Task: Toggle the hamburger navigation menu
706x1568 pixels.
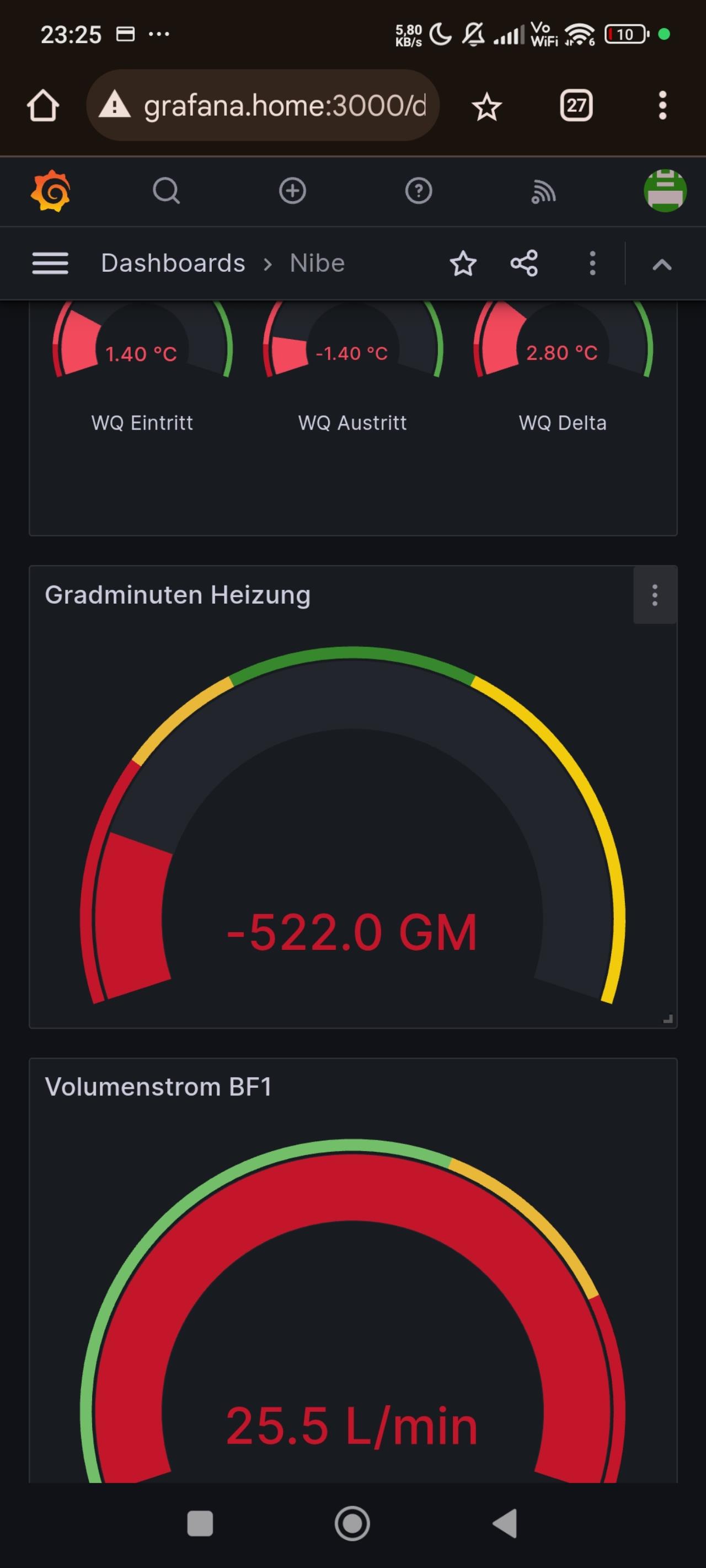Action: coord(50,264)
